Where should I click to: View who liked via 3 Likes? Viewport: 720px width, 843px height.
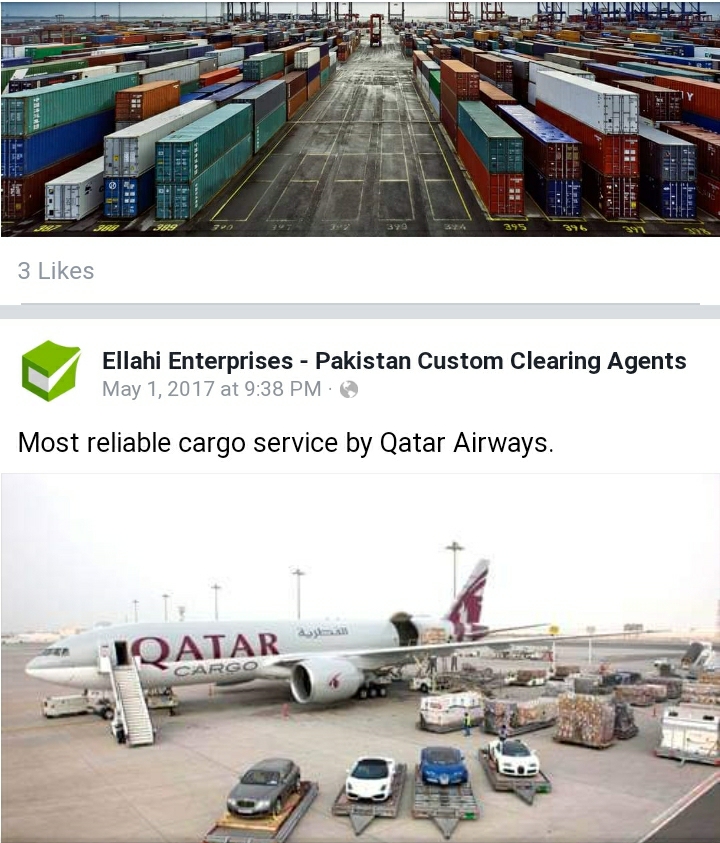pos(56,271)
